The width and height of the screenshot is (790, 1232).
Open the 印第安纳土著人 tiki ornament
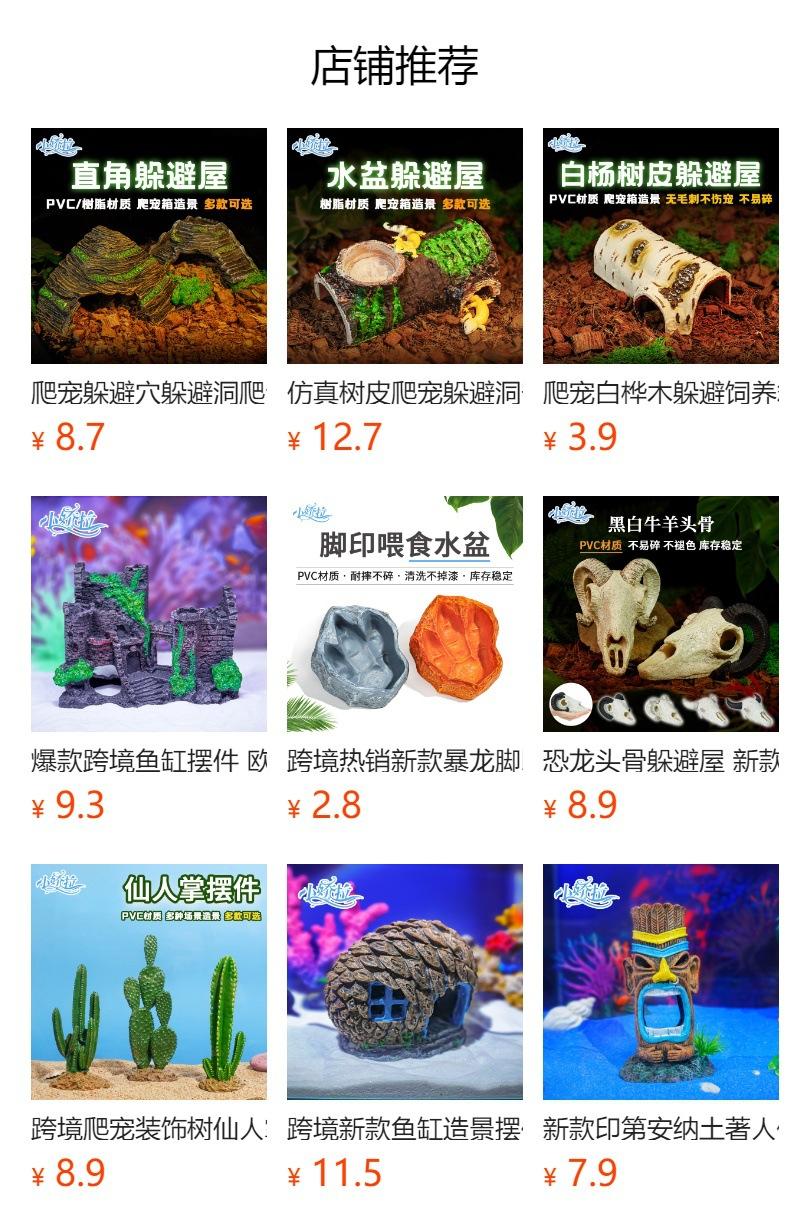tap(661, 982)
